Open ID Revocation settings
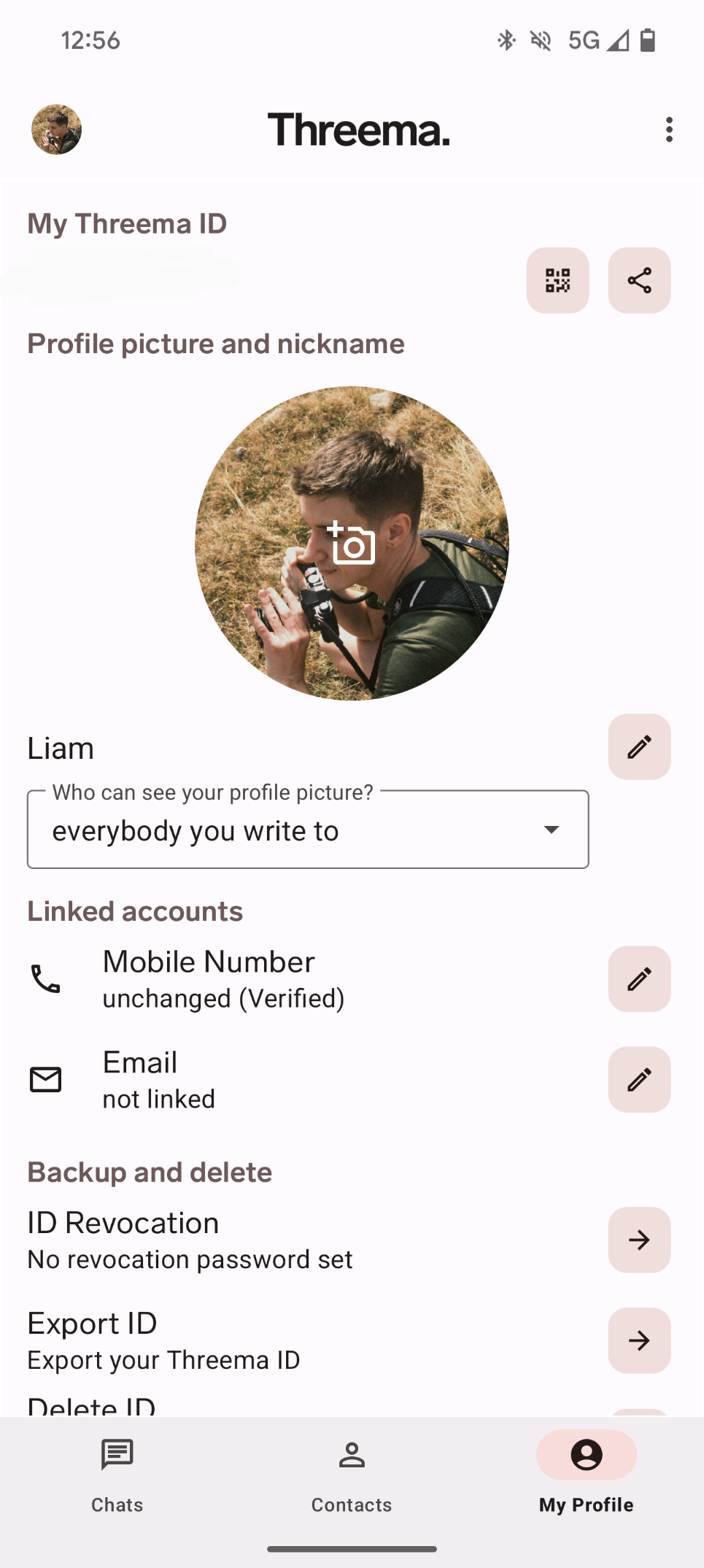The width and height of the screenshot is (704, 1568). [640, 1240]
